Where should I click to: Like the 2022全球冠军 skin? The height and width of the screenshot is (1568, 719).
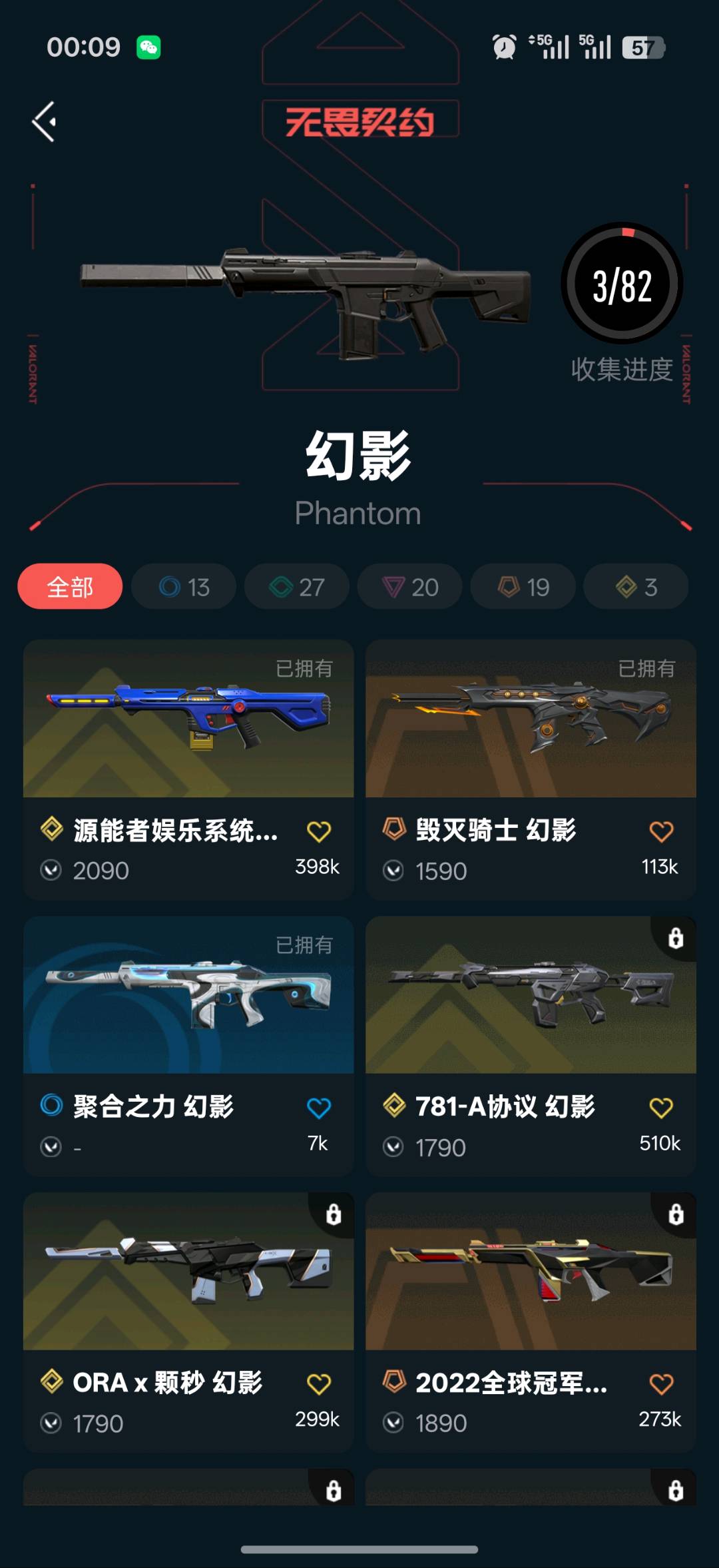661,1384
